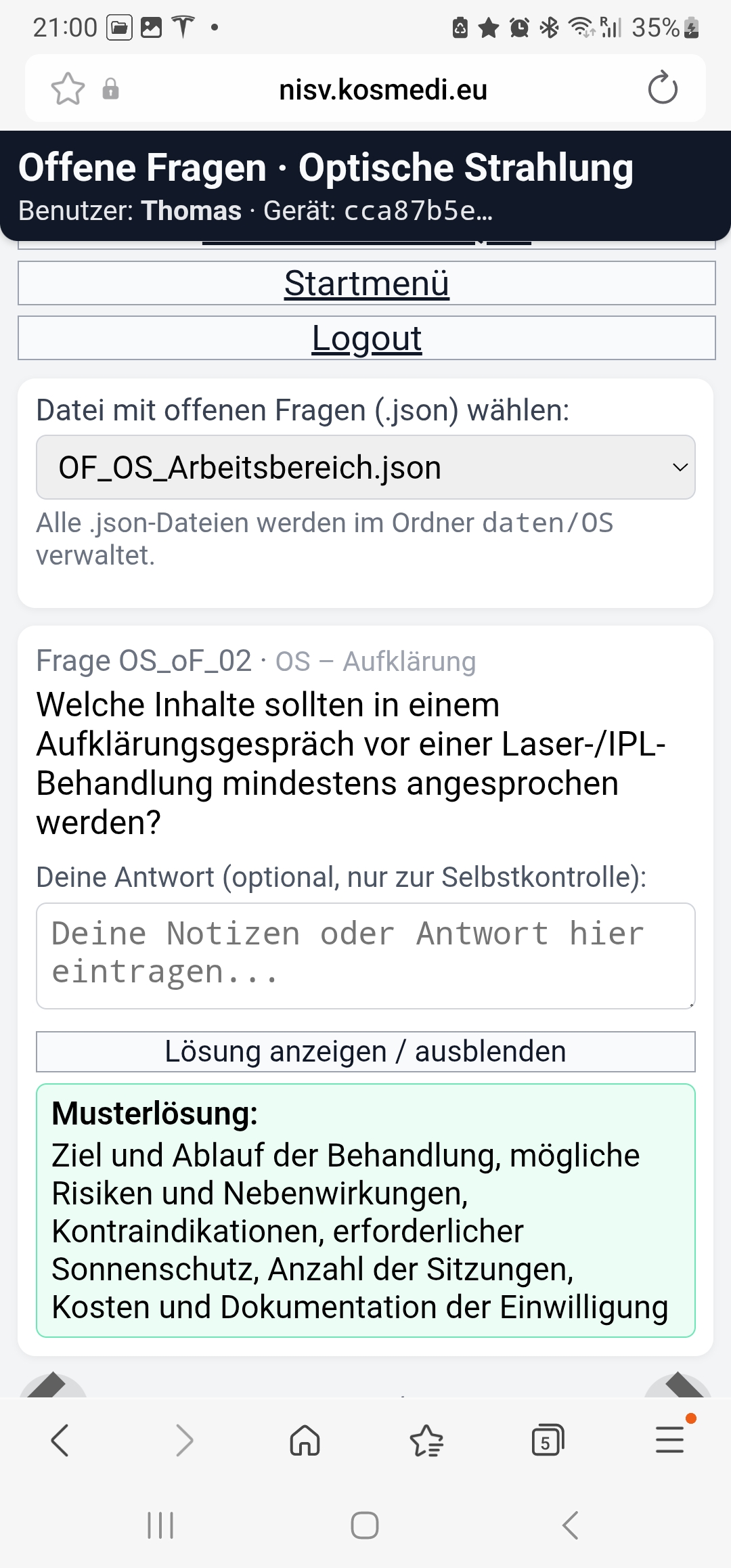Tap the forward navigation arrow
Image resolution: width=731 pixels, height=1568 pixels.
[183, 1440]
